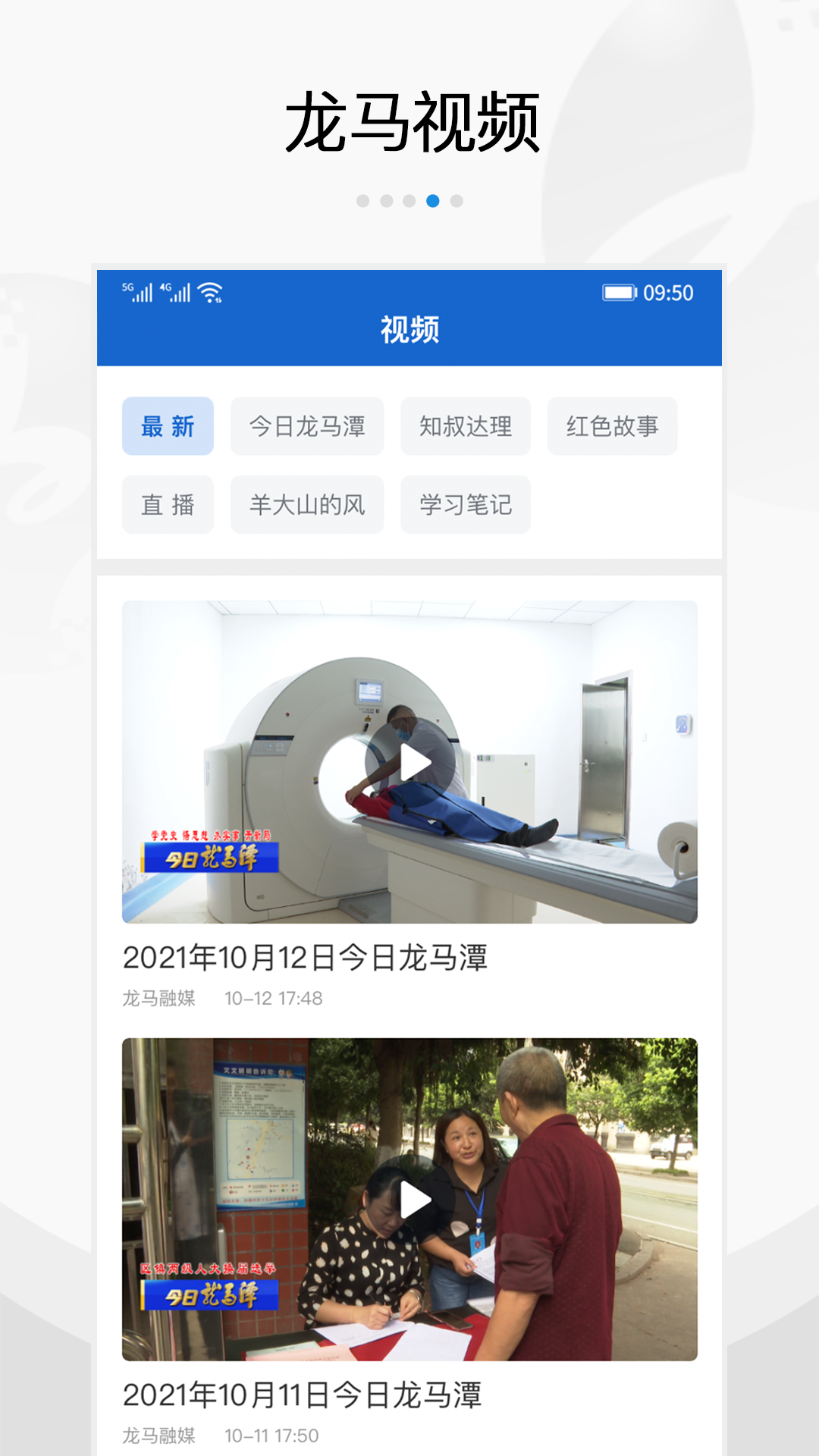The height and width of the screenshot is (1456, 819).
Task: Tap the highlighted pagination progress dot
Action: tap(433, 199)
